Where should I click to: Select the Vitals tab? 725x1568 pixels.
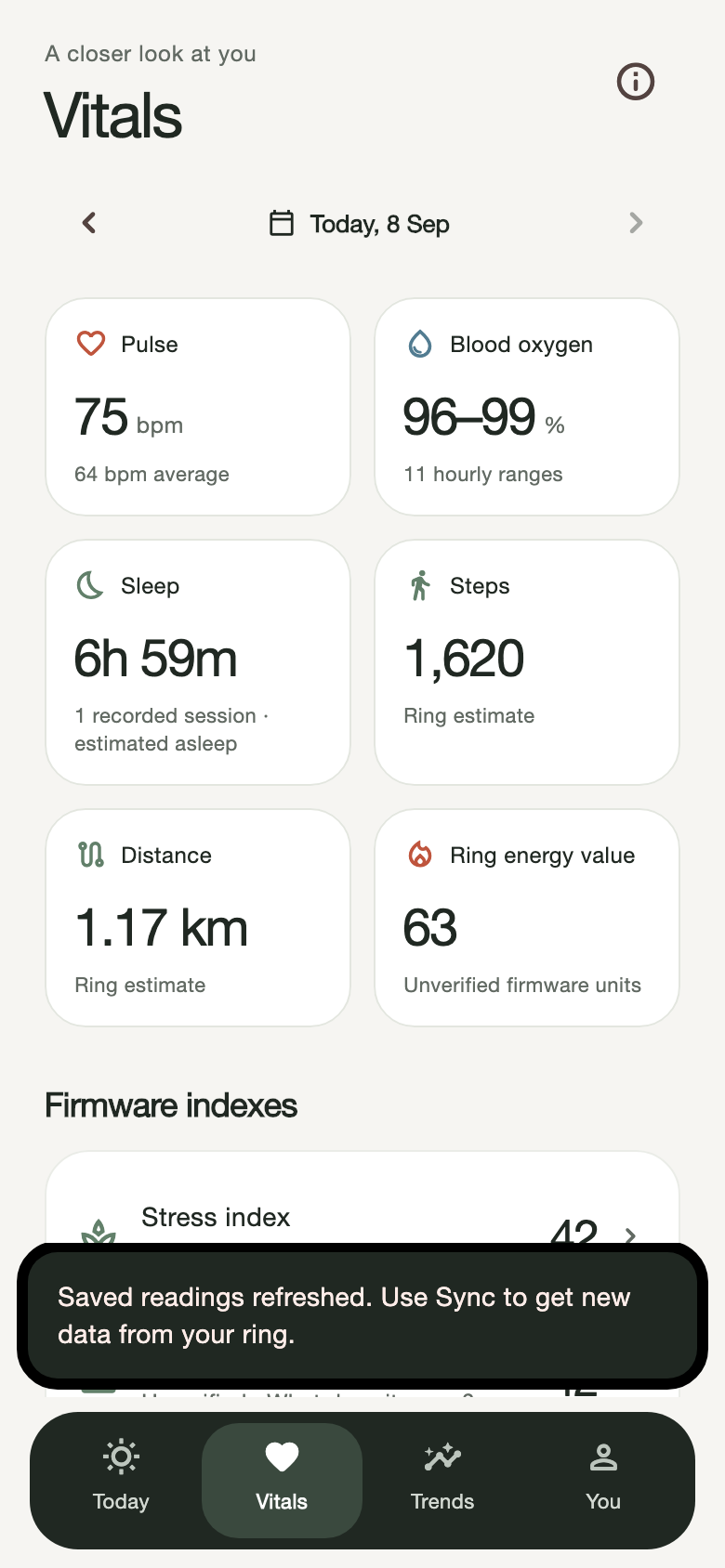pos(282,1481)
